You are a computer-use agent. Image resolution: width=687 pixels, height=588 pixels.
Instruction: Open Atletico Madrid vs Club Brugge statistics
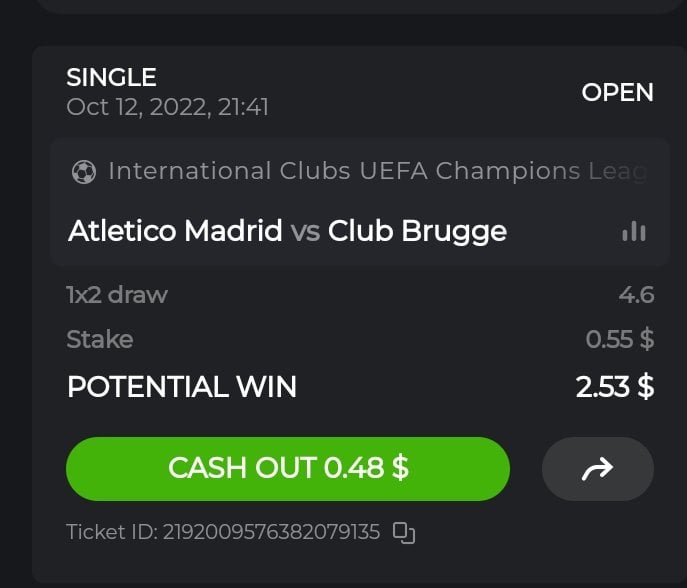633,232
